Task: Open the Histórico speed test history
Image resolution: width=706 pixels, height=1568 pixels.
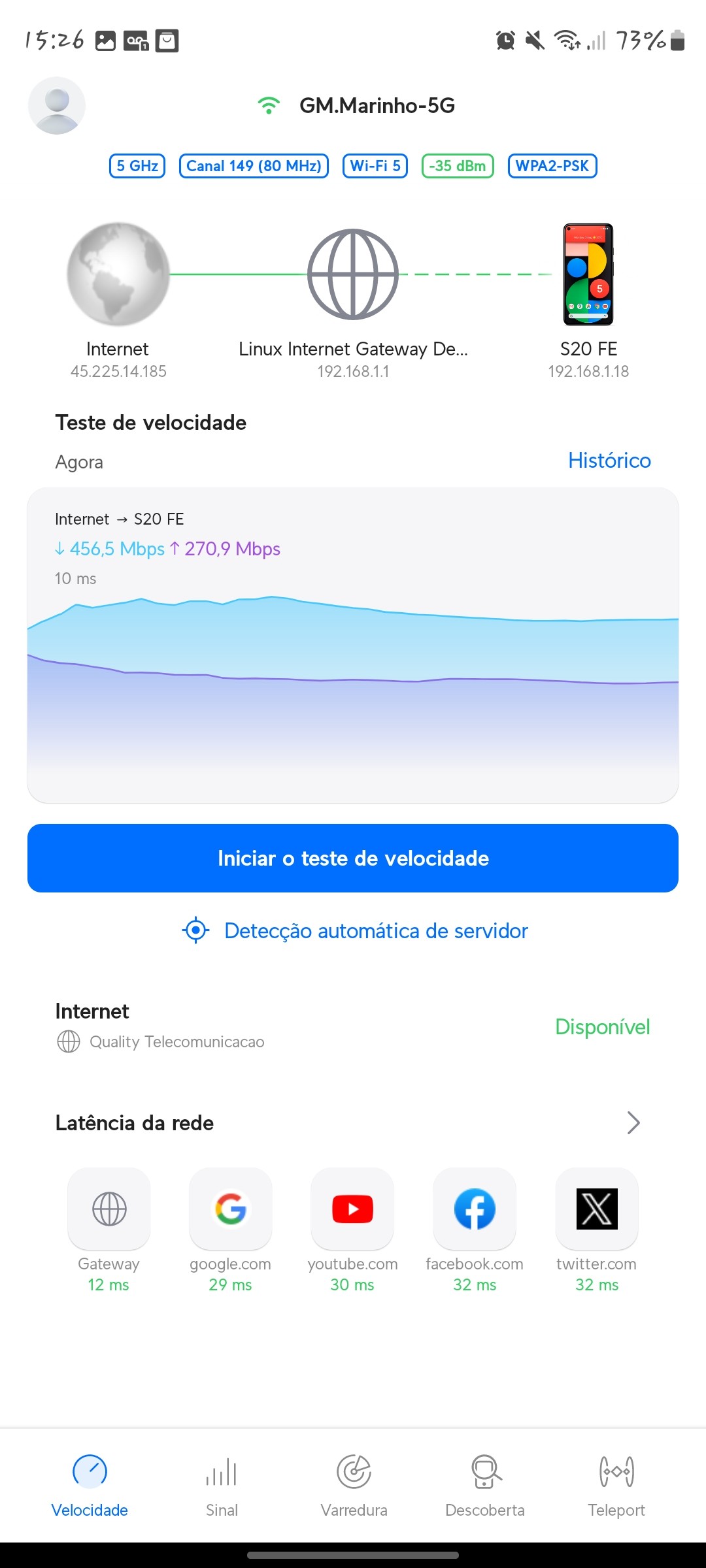Action: click(609, 461)
